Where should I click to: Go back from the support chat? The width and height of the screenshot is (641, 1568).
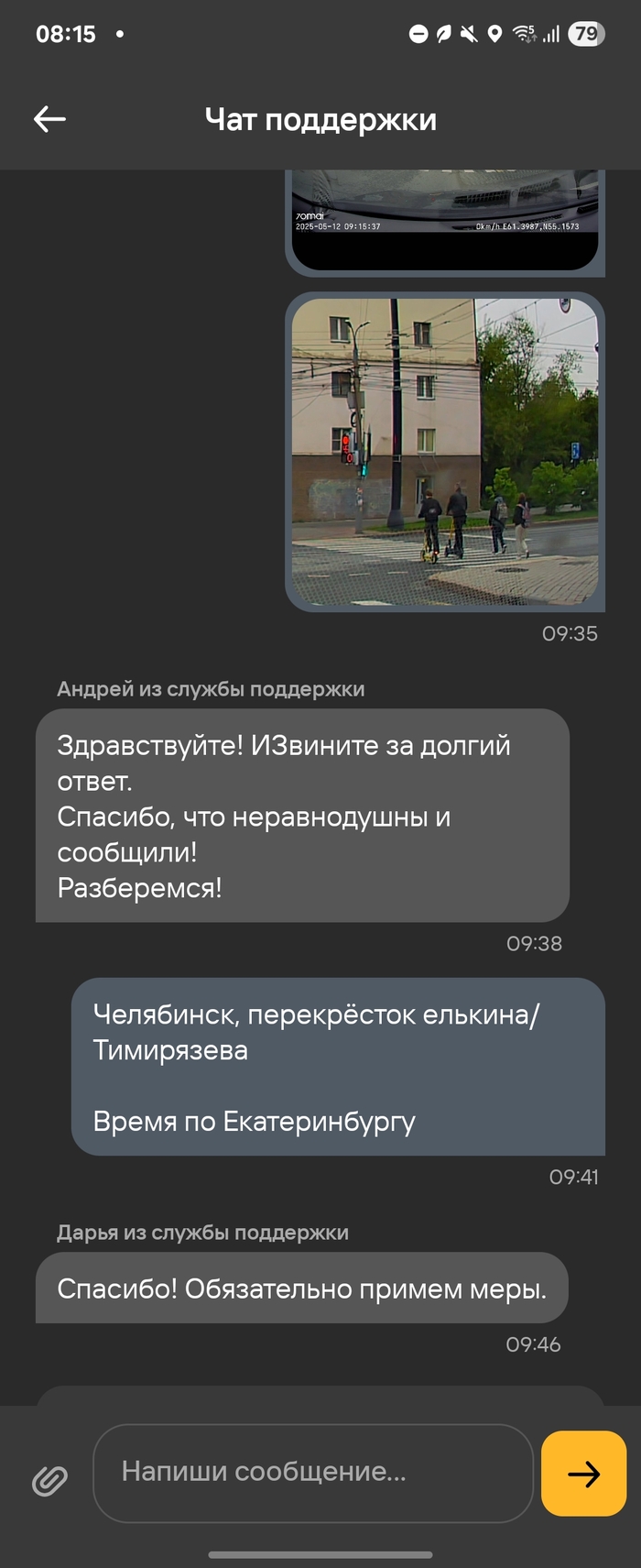(49, 119)
